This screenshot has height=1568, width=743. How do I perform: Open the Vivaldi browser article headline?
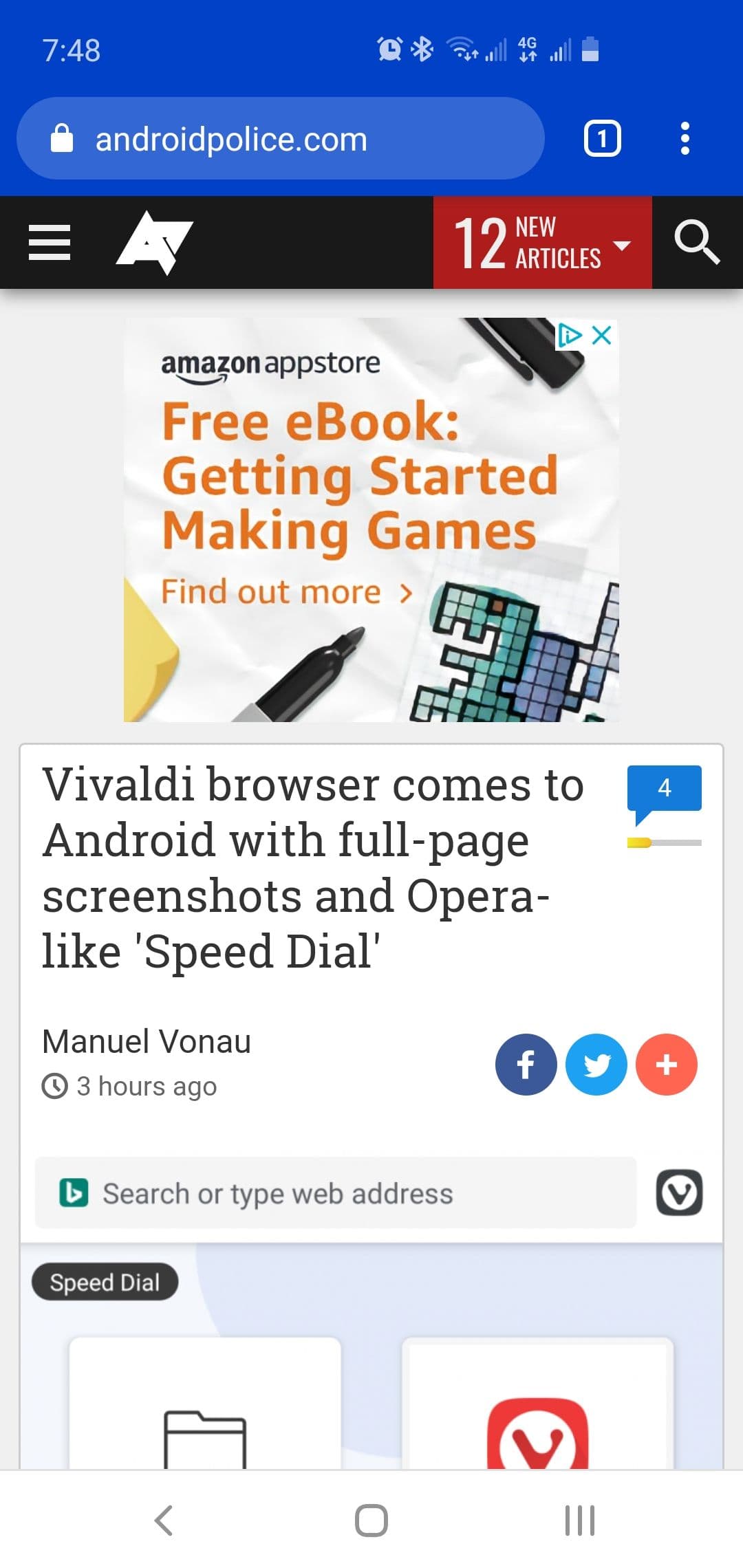pyautogui.click(x=313, y=868)
